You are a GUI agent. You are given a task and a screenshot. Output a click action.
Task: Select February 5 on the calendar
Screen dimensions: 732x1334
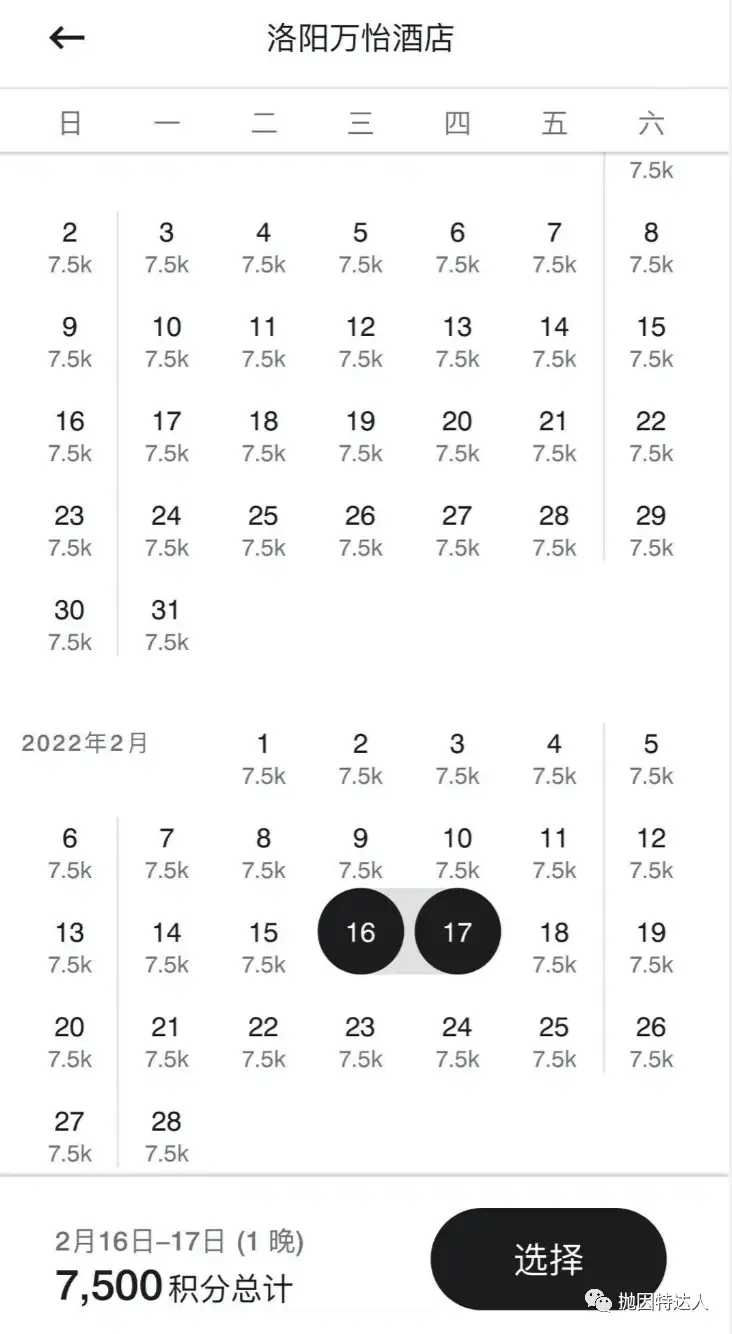(x=651, y=757)
